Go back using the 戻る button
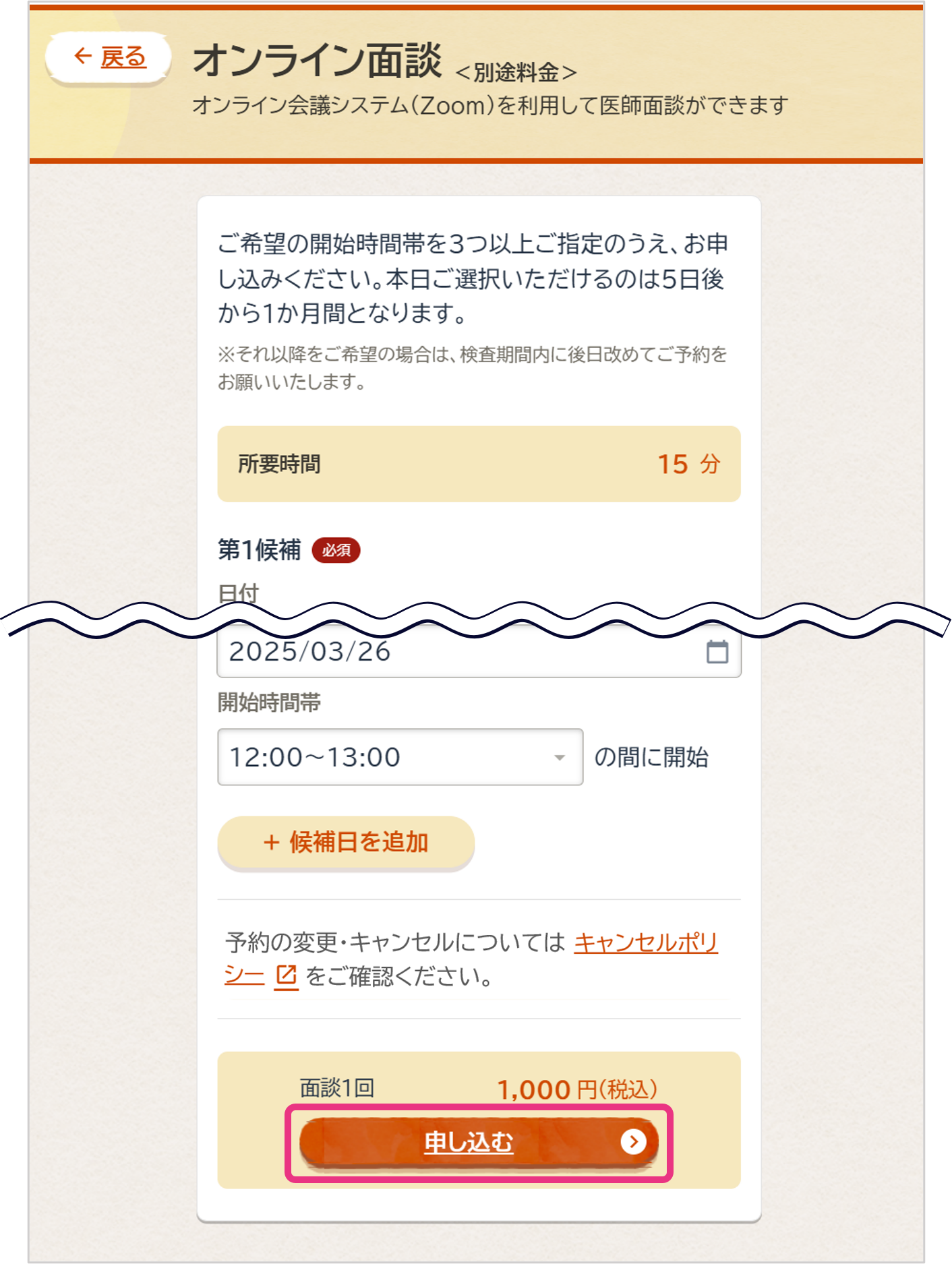 tap(109, 58)
